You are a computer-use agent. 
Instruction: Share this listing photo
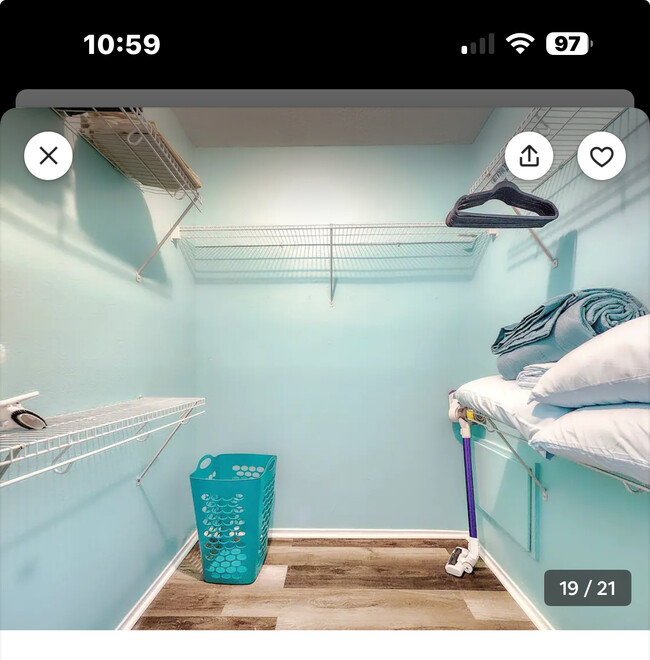[529, 156]
